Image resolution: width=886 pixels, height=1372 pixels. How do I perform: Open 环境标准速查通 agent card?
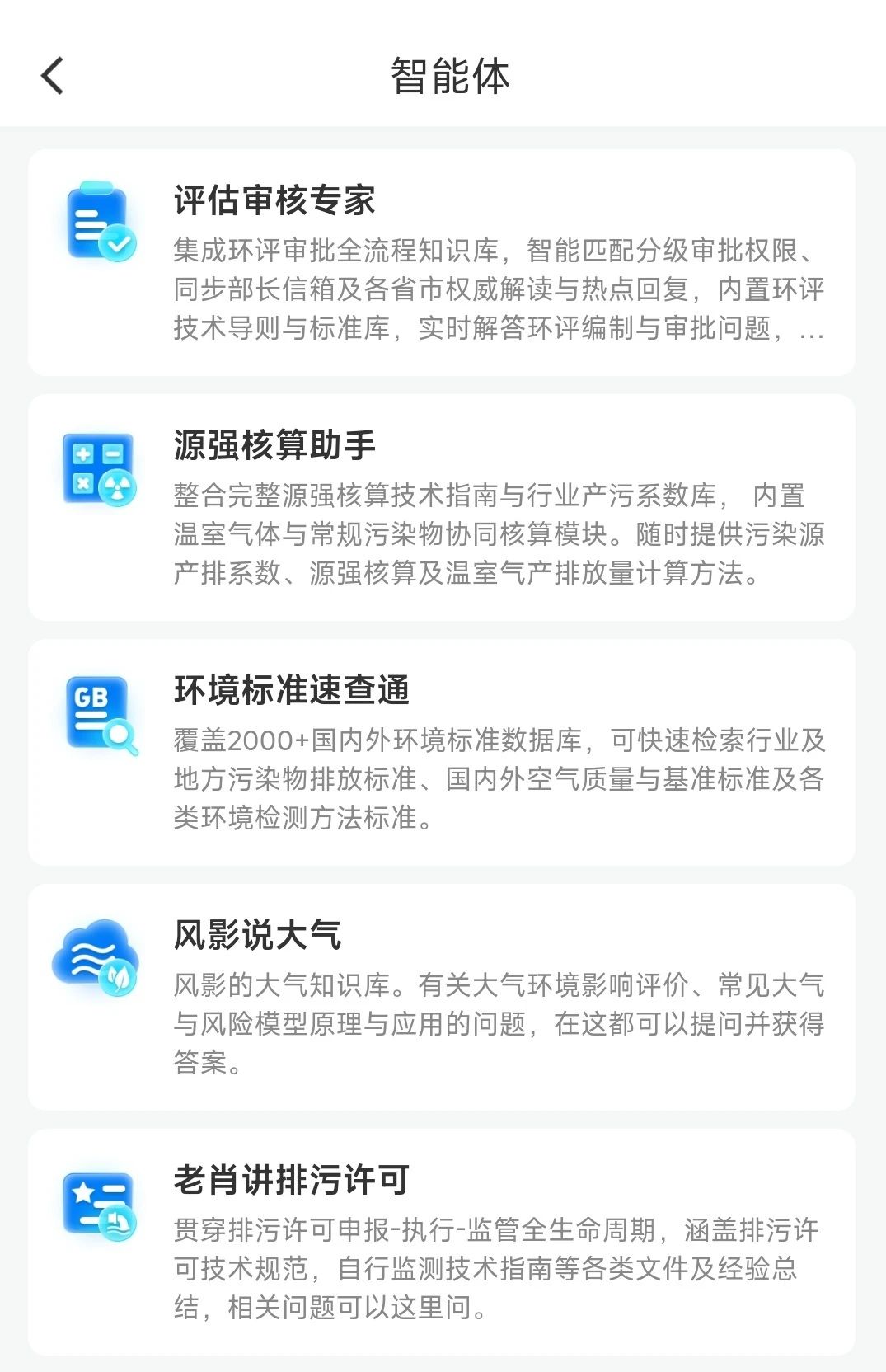pyautogui.click(x=442, y=752)
